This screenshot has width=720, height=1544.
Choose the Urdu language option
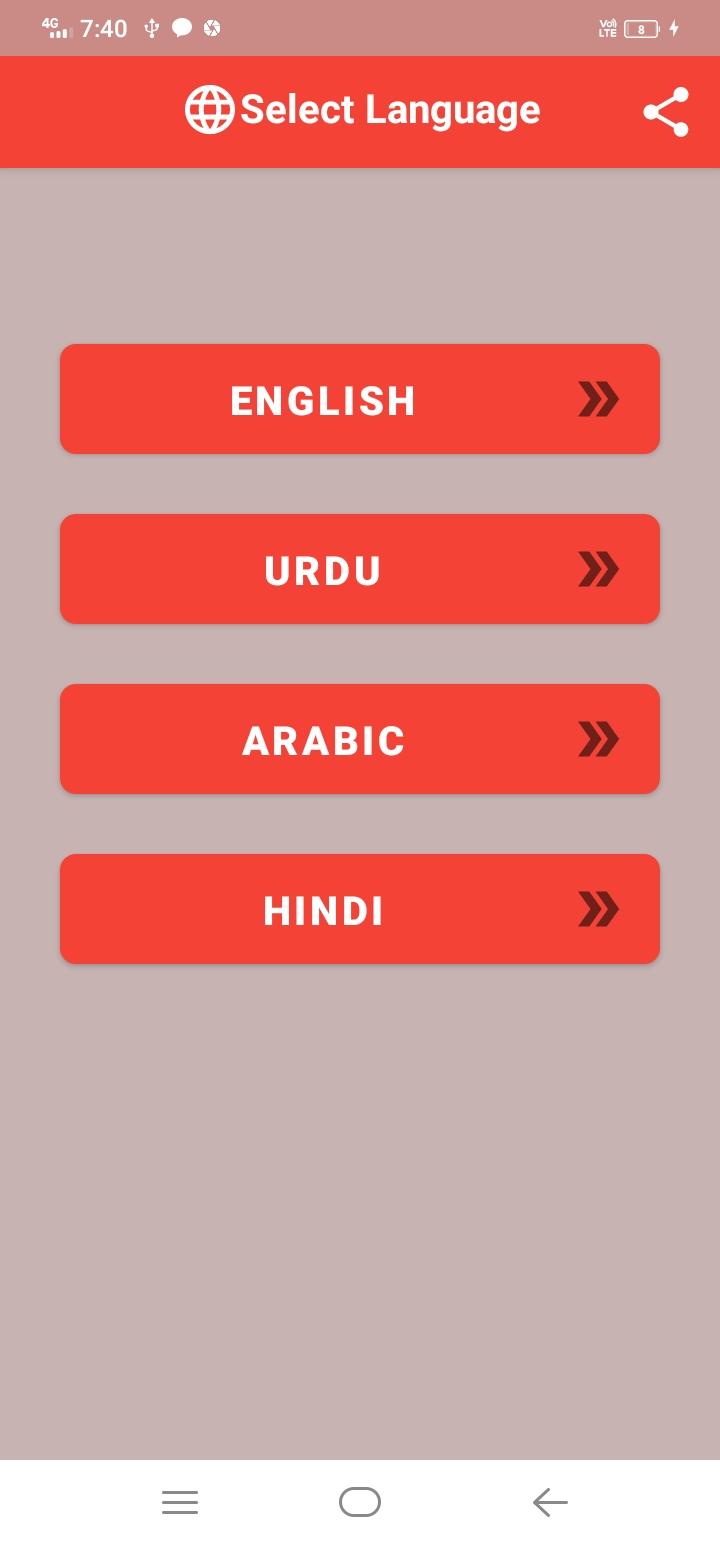360,569
